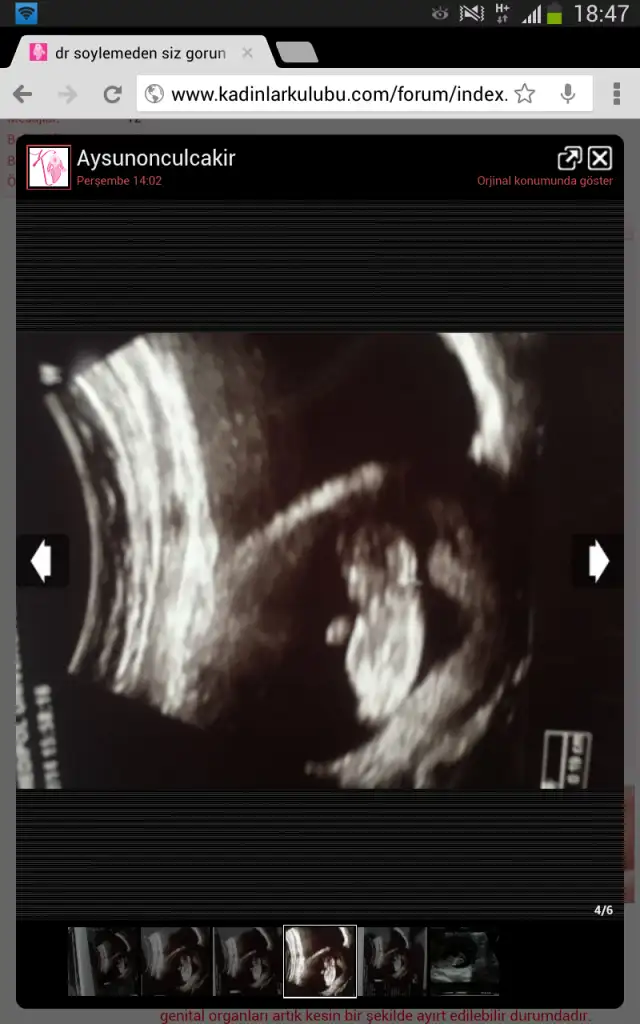This screenshot has width=640, height=1024.
Task: Select the sixth thumbnail in the strip
Action: coord(464,961)
